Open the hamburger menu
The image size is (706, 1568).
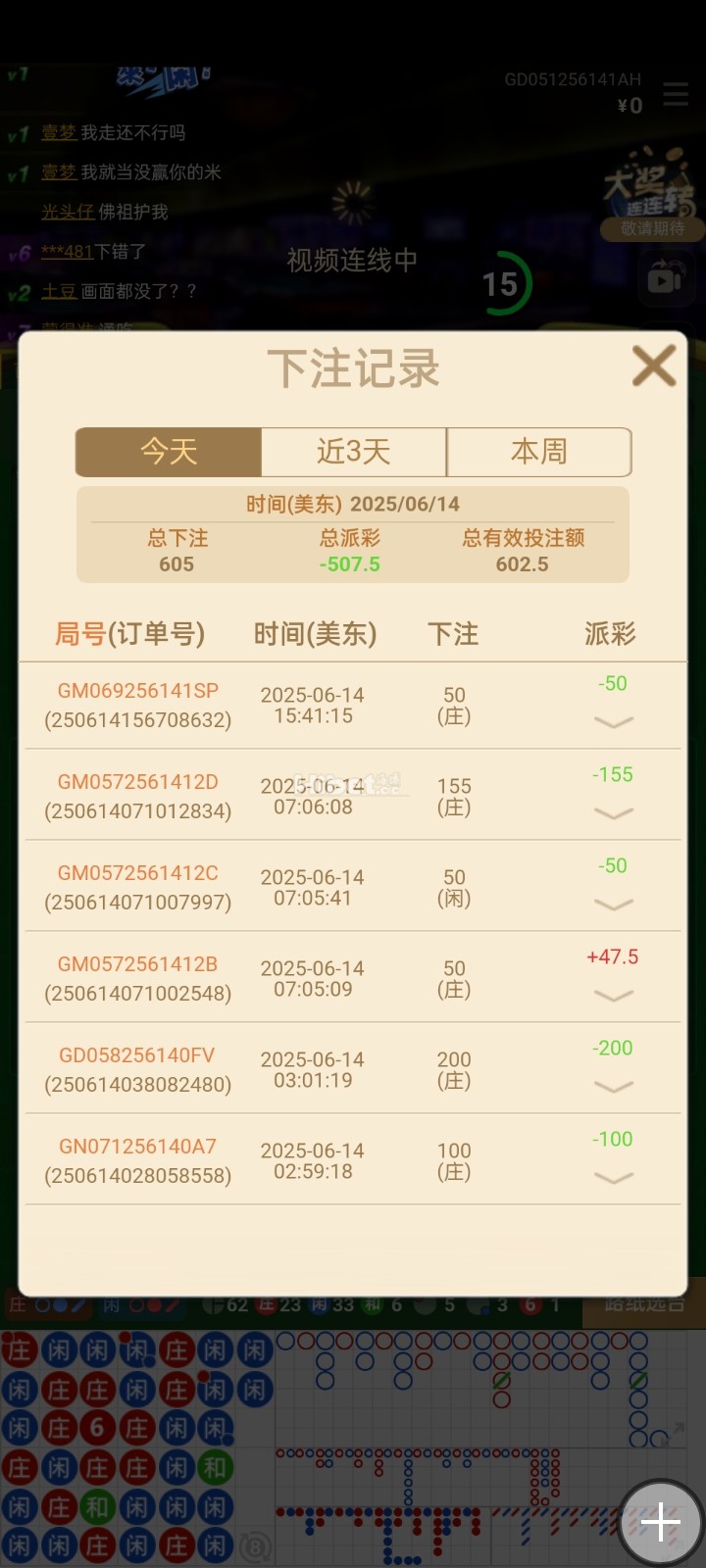point(676,95)
